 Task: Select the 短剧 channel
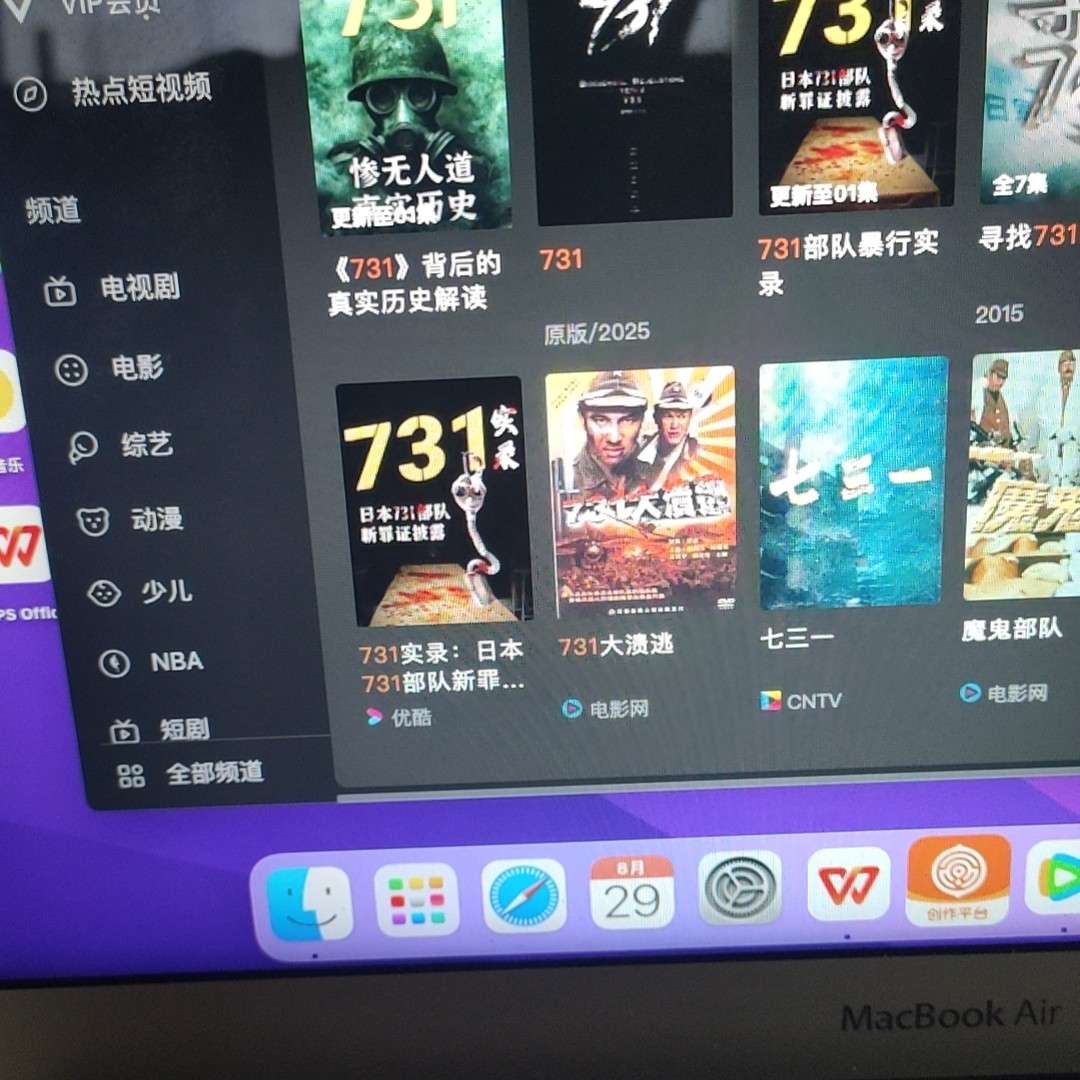coord(183,729)
